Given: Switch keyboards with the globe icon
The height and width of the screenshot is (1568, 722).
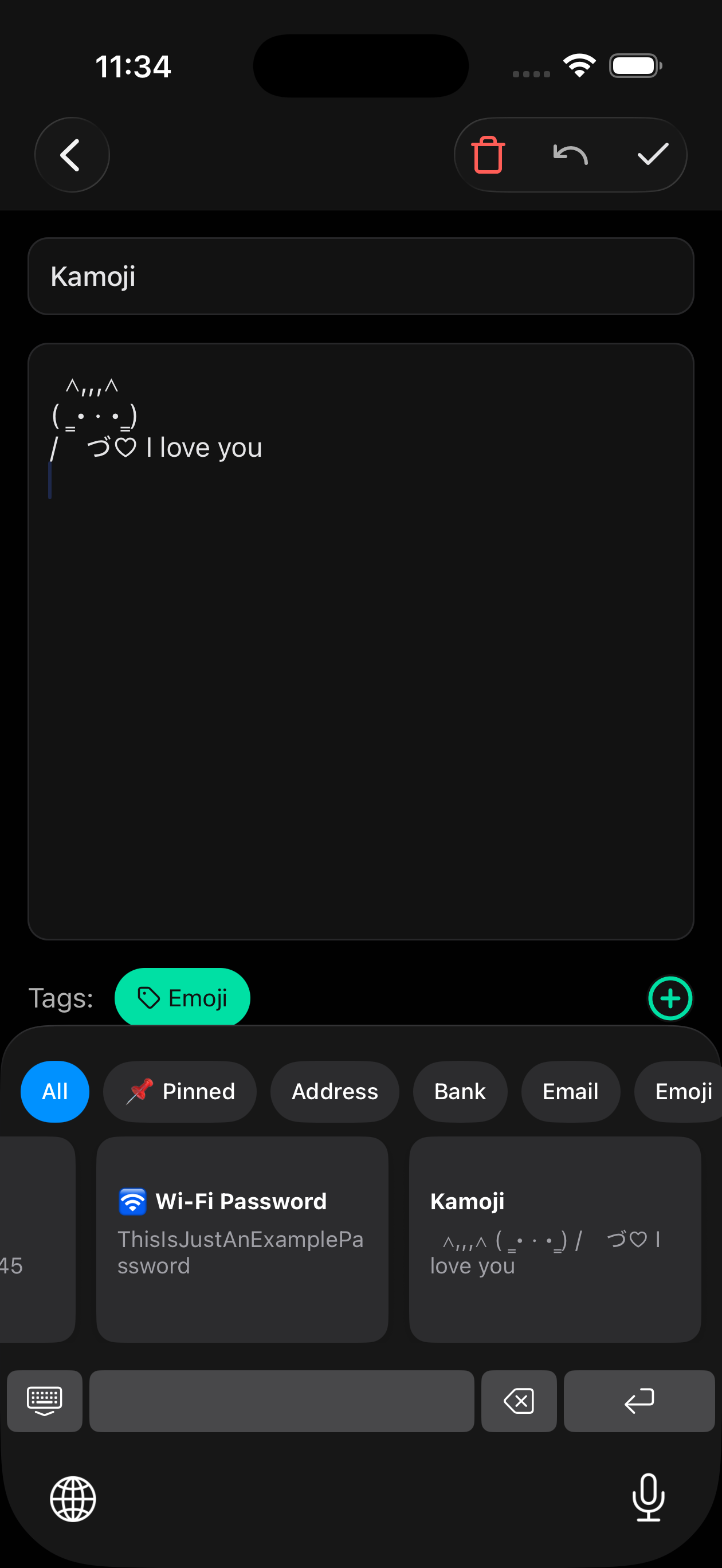Looking at the screenshot, I should point(73,1499).
